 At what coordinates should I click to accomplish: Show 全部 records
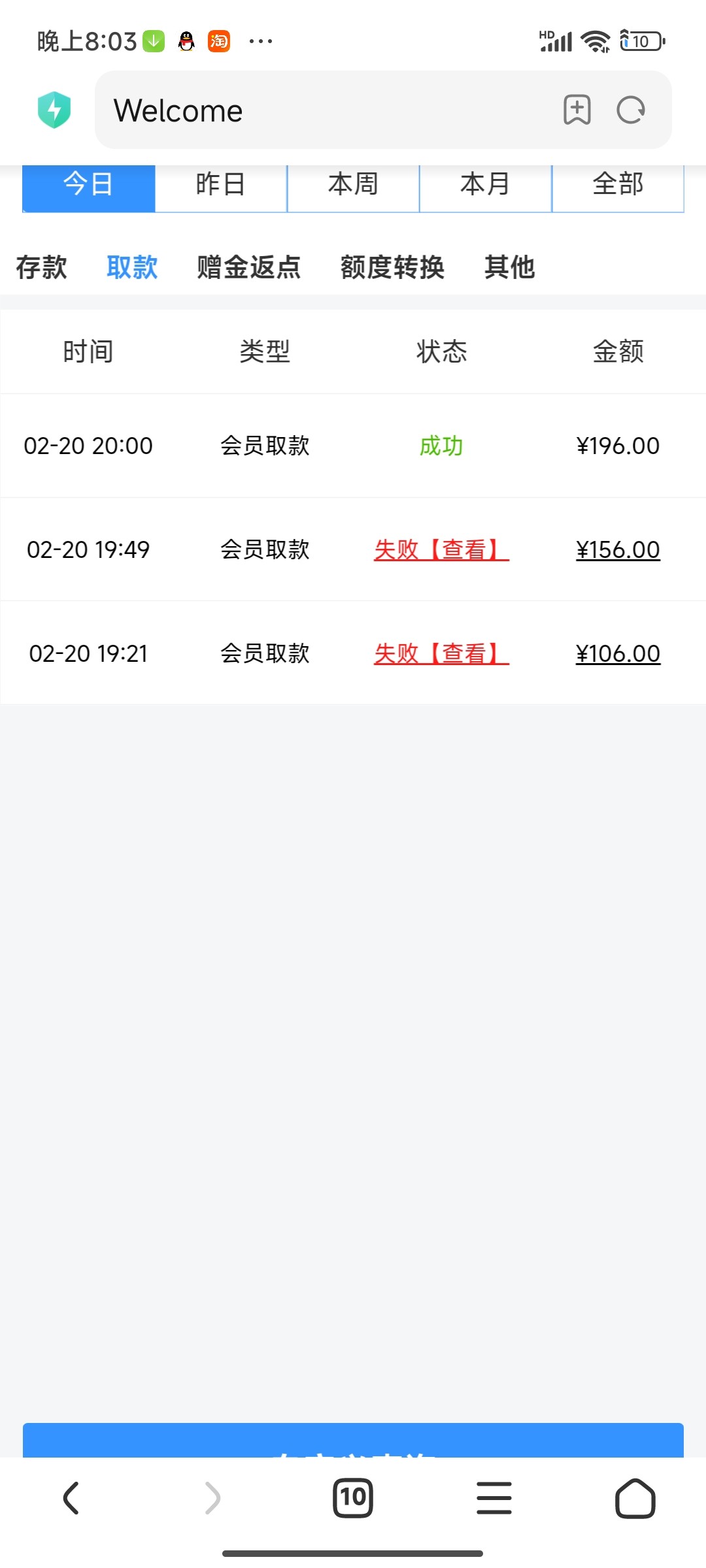(618, 185)
